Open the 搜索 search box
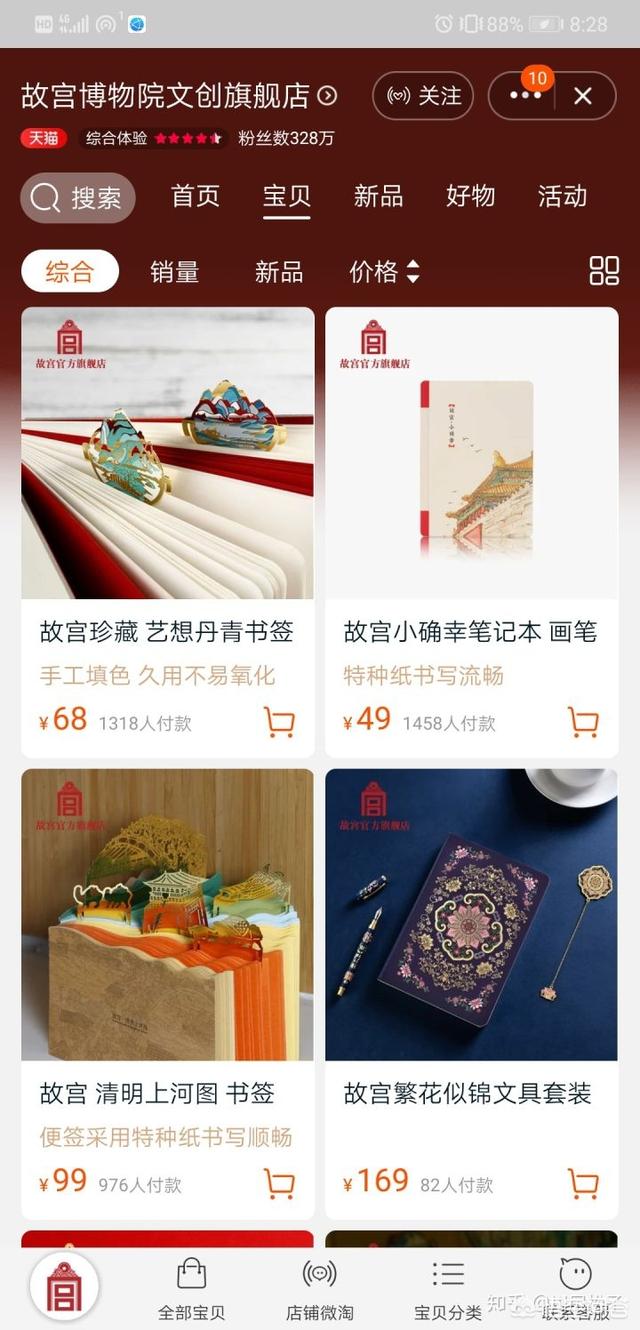 tap(78, 197)
